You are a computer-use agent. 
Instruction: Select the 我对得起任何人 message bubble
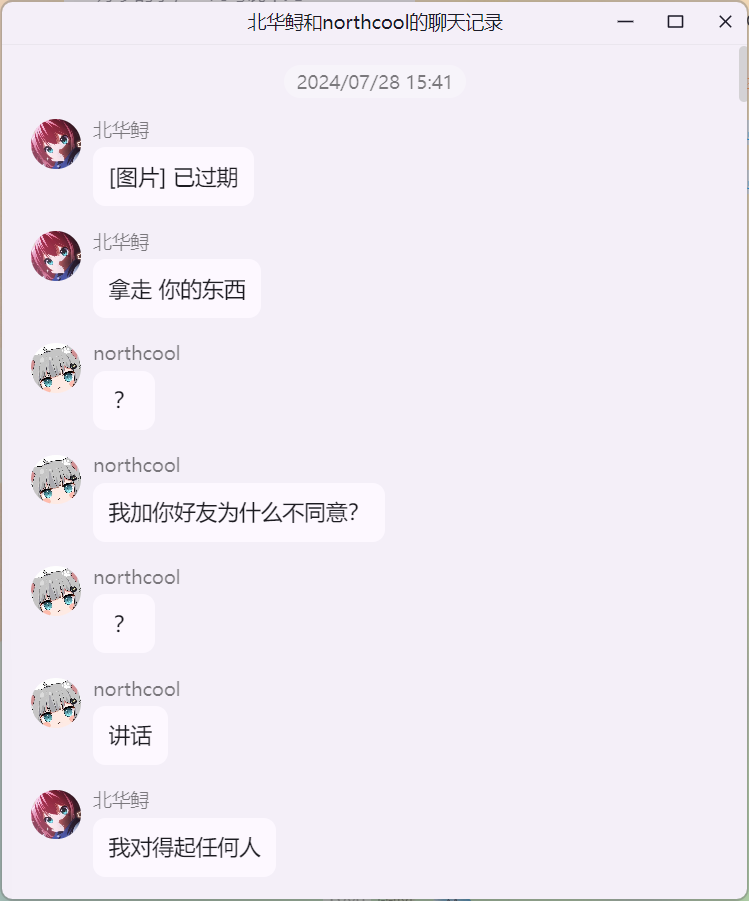click(184, 848)
